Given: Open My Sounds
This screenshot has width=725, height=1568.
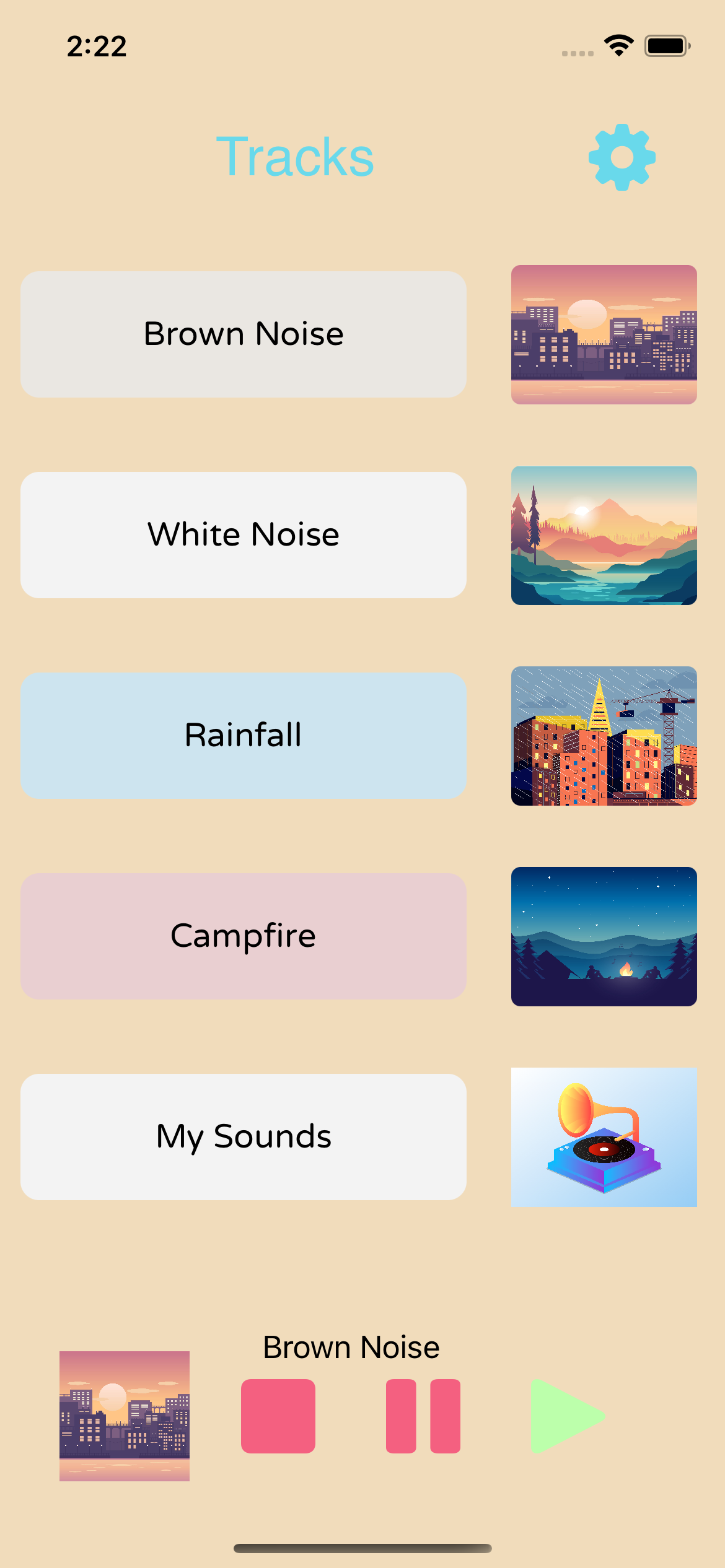Looking at the screenshot, I should click(x=244, y=1137).
